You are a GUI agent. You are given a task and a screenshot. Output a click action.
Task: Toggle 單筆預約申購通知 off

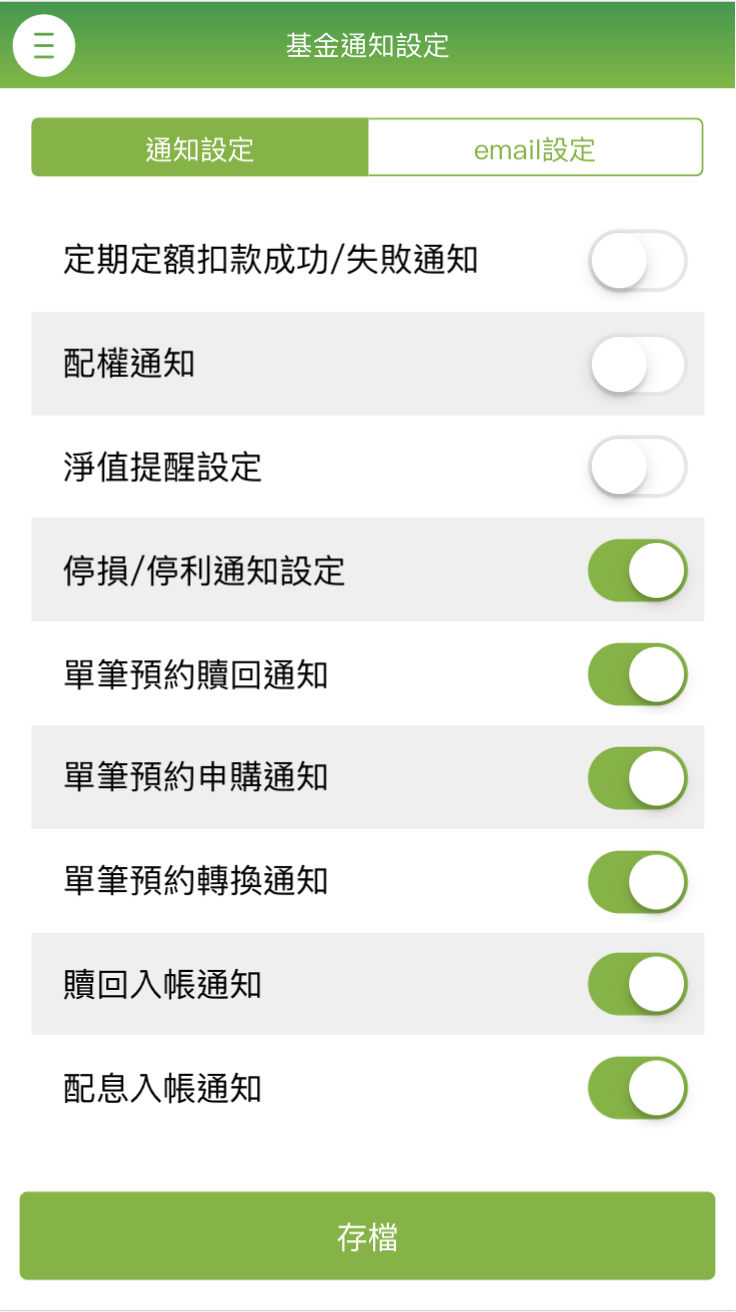coord(637,778)
